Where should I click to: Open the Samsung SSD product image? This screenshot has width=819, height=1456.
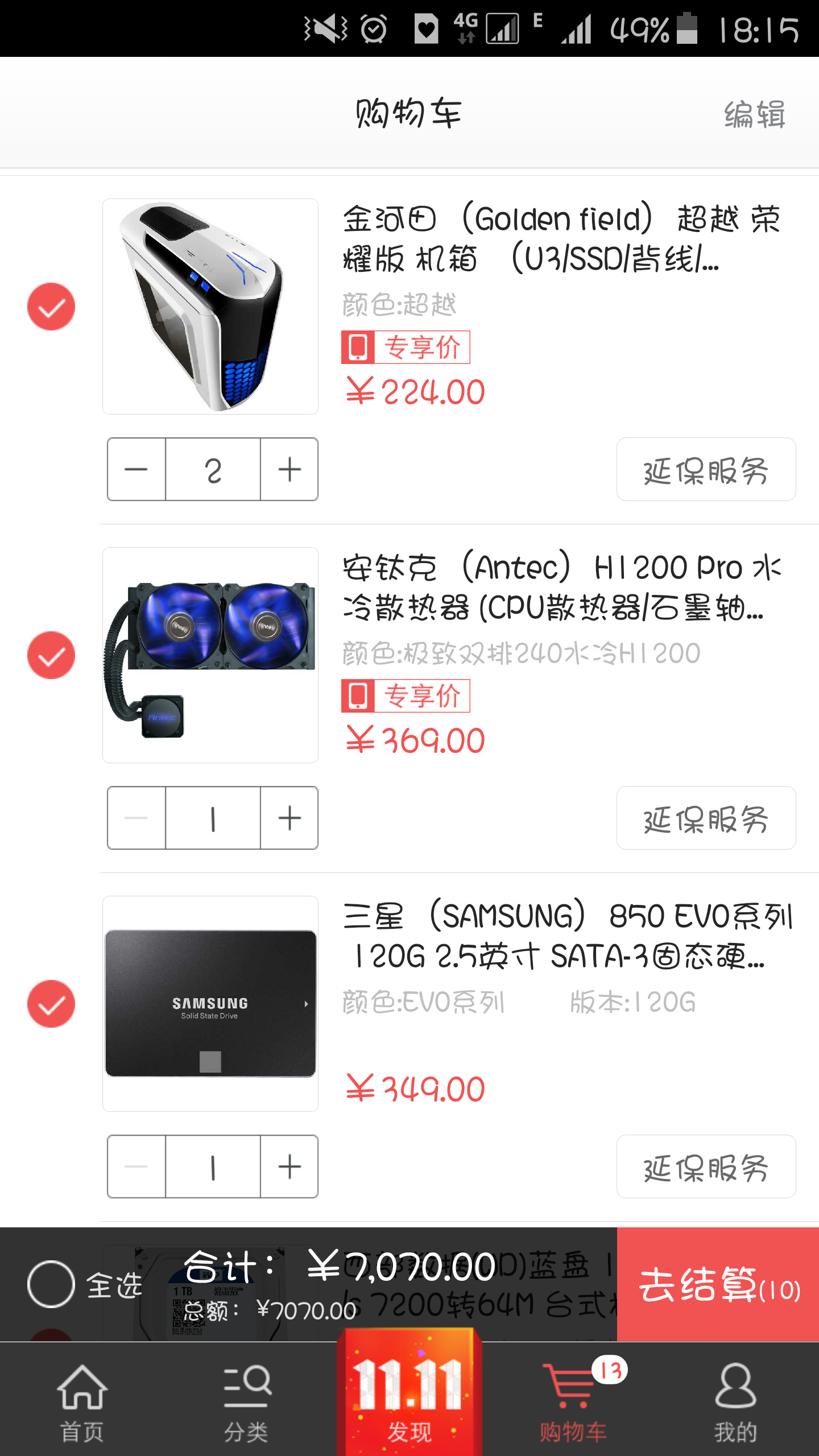point(210,1004)
